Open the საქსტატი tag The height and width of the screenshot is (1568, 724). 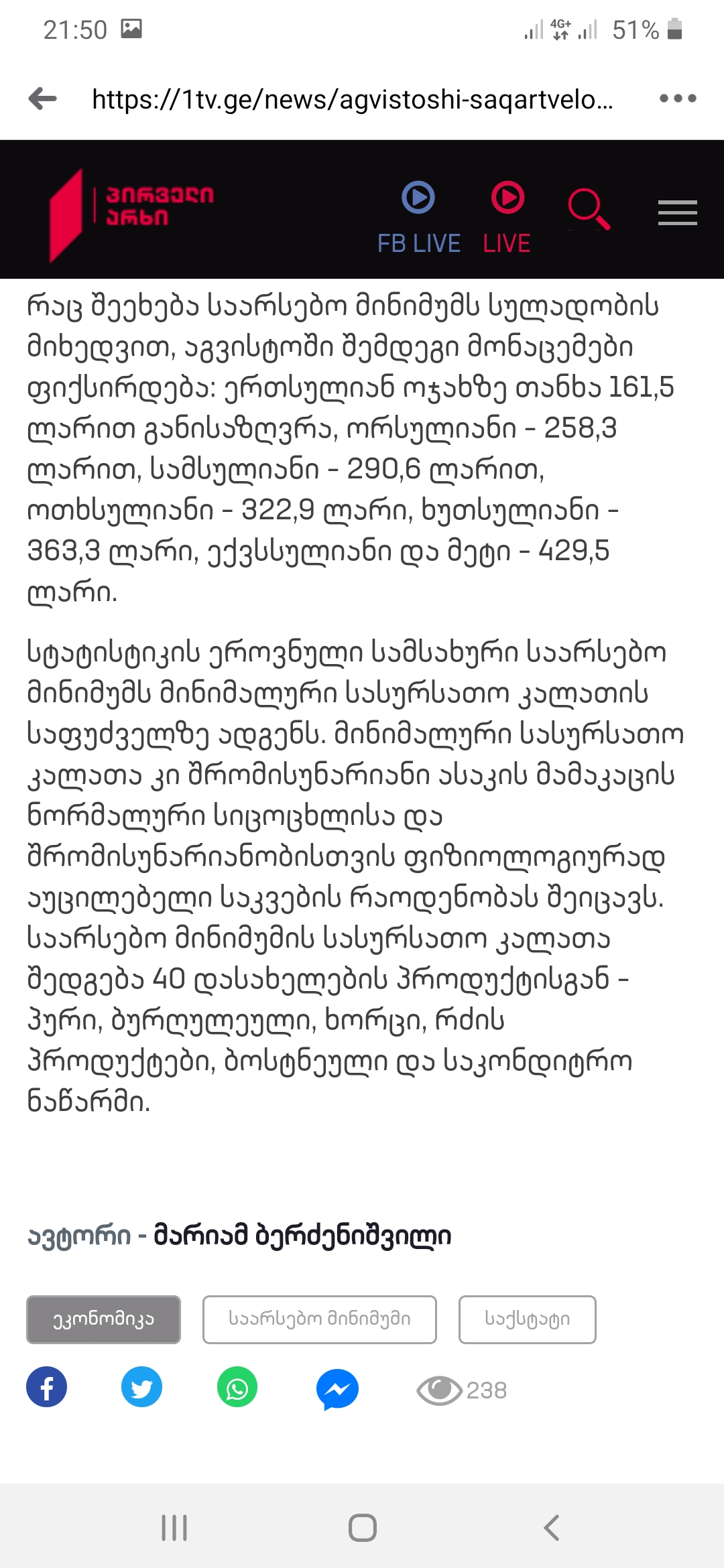(527, 1319)
